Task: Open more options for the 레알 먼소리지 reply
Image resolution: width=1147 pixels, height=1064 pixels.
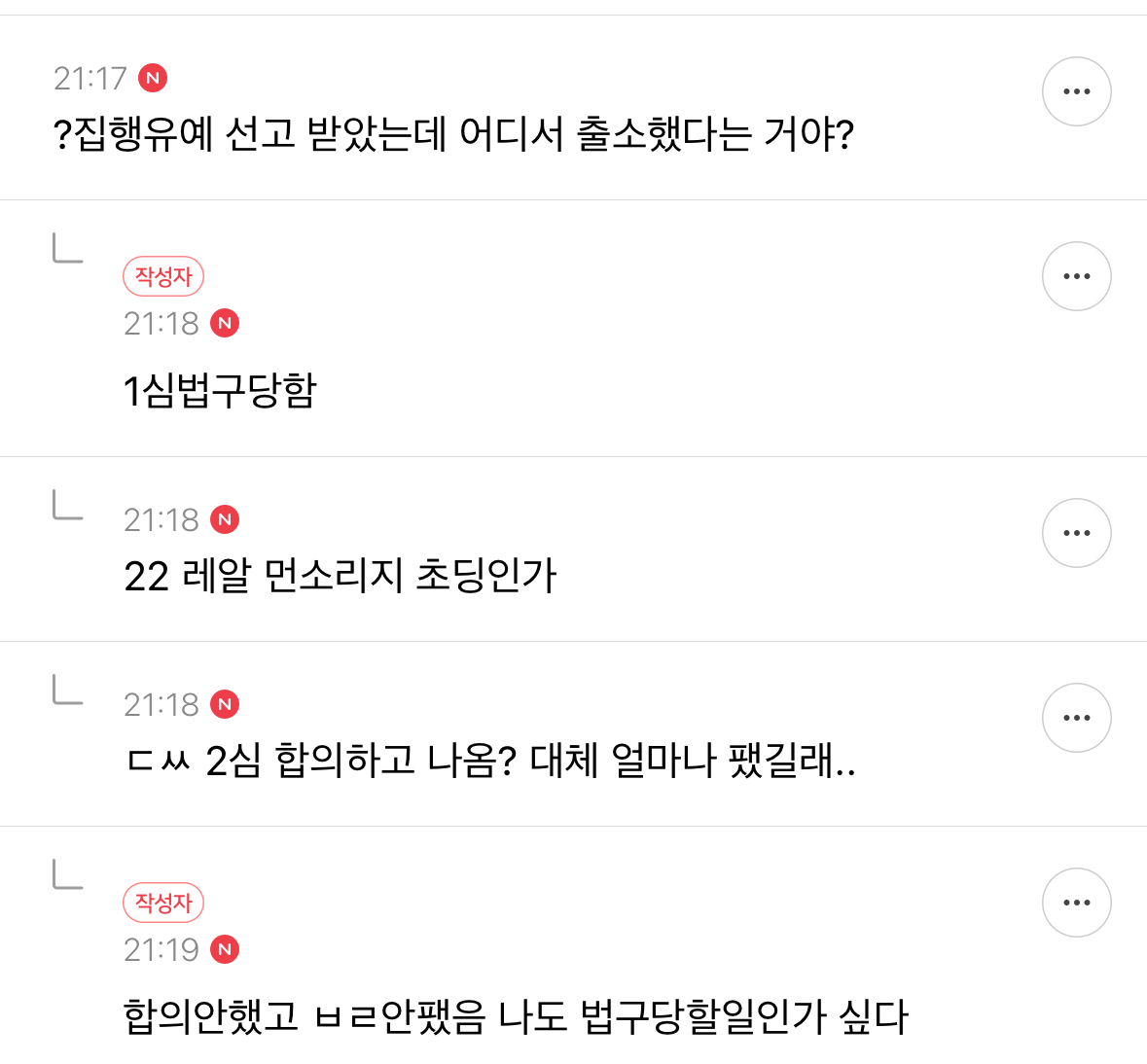Action: pyautogui.click(x=1076, y=533)
